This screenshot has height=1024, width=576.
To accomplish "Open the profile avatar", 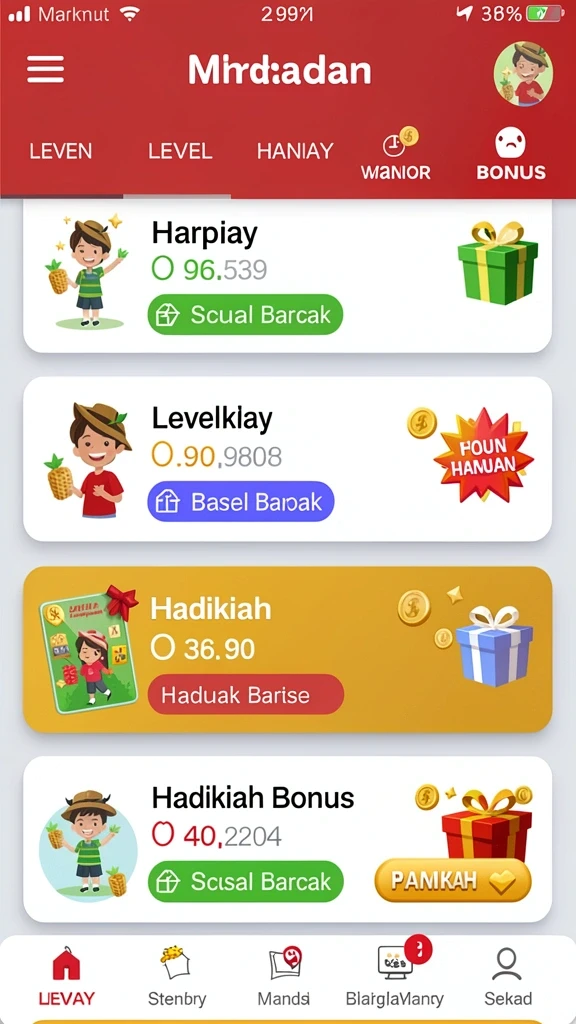I will (522, 74).
